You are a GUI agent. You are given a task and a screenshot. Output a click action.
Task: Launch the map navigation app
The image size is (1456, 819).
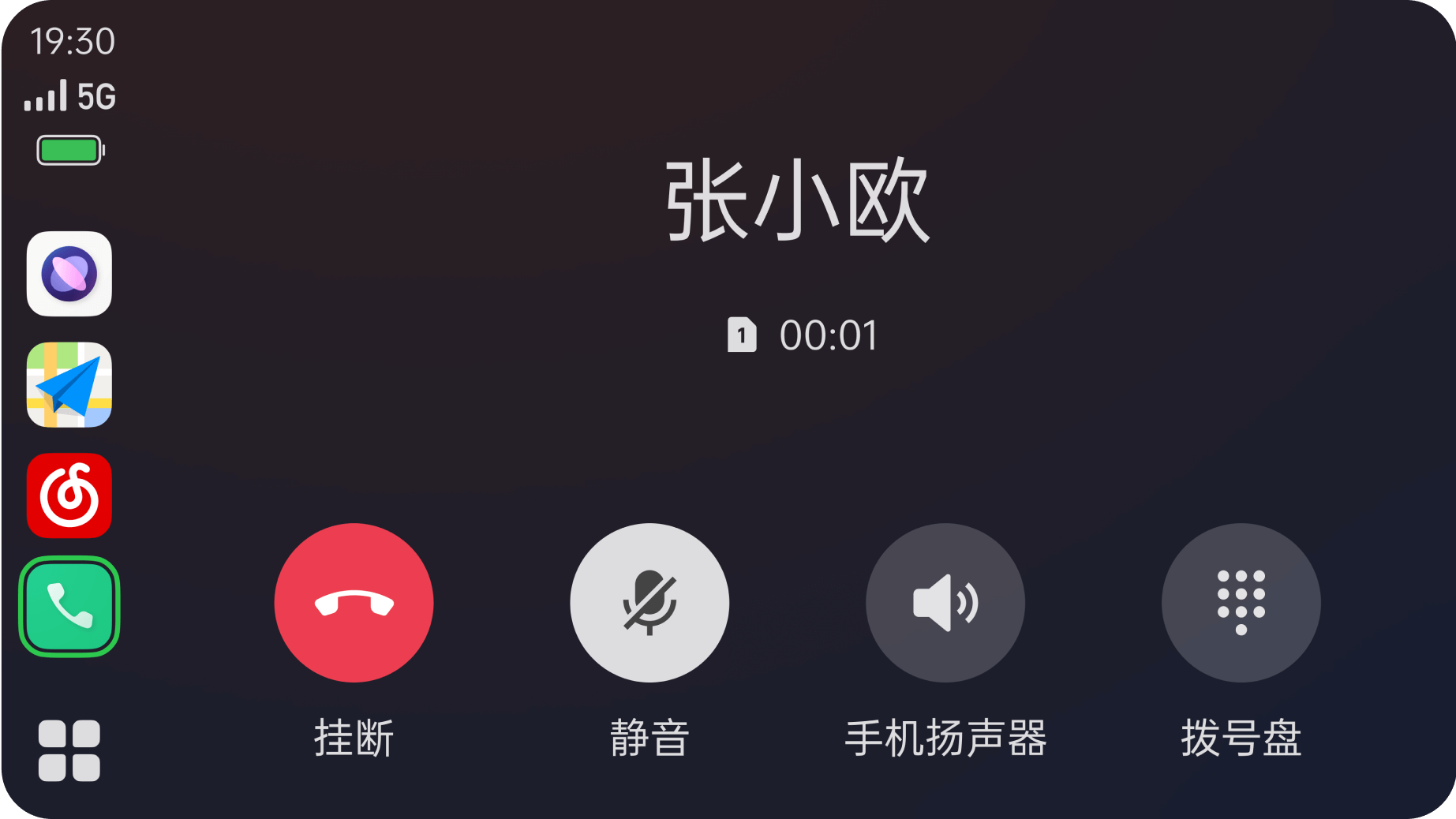tap(69, 385)
